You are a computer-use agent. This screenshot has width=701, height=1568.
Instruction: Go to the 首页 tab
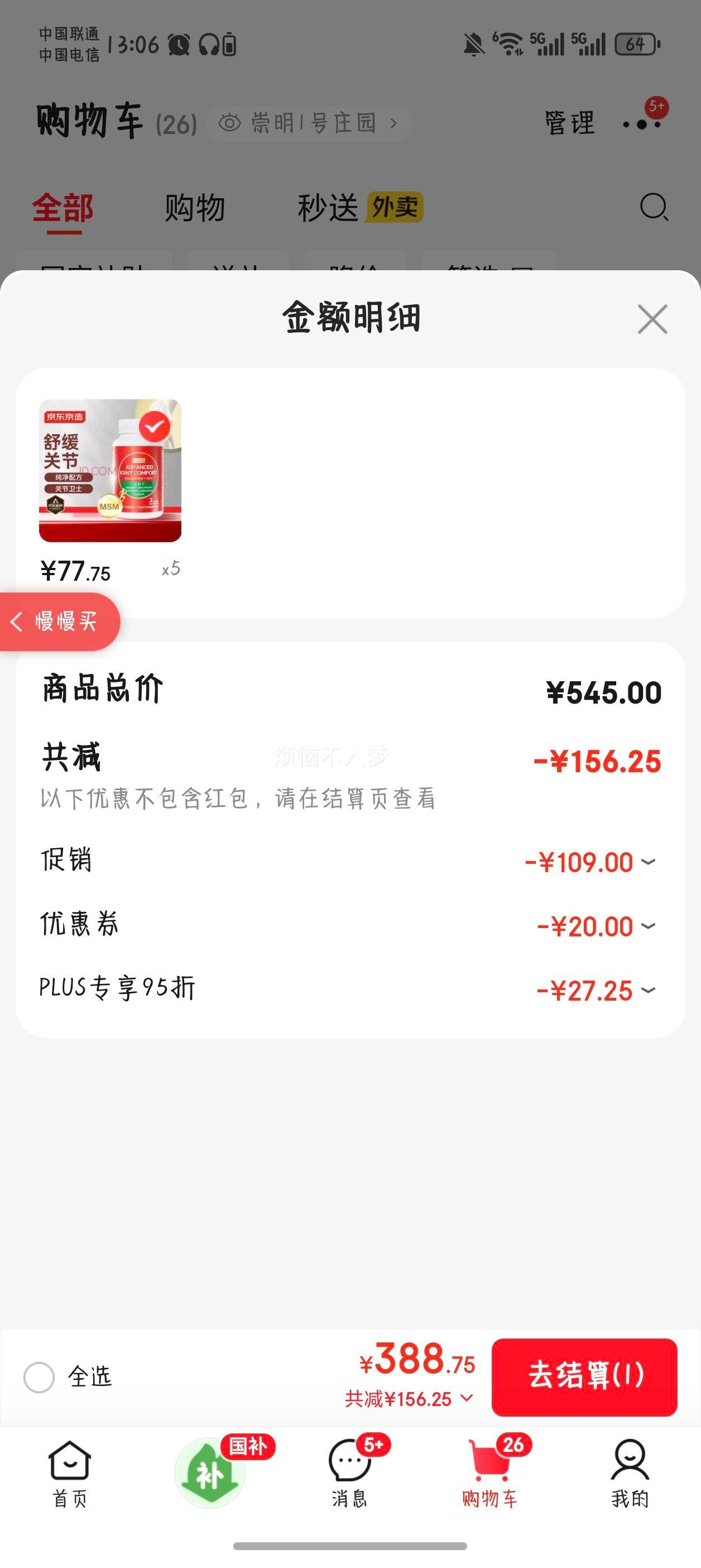[x=70, y=1474]
